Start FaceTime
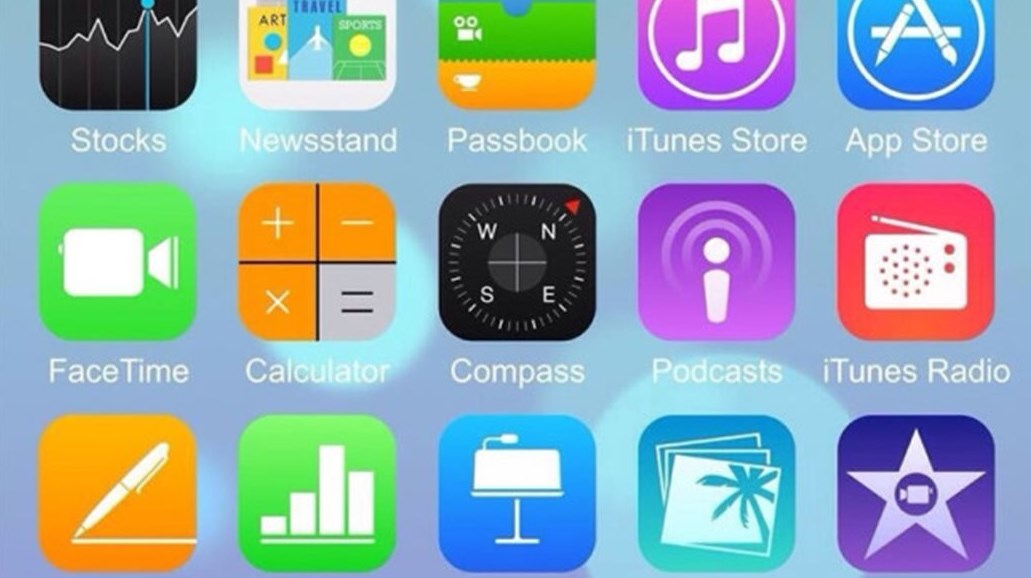 pyautogui.click(x=117, y=262)
